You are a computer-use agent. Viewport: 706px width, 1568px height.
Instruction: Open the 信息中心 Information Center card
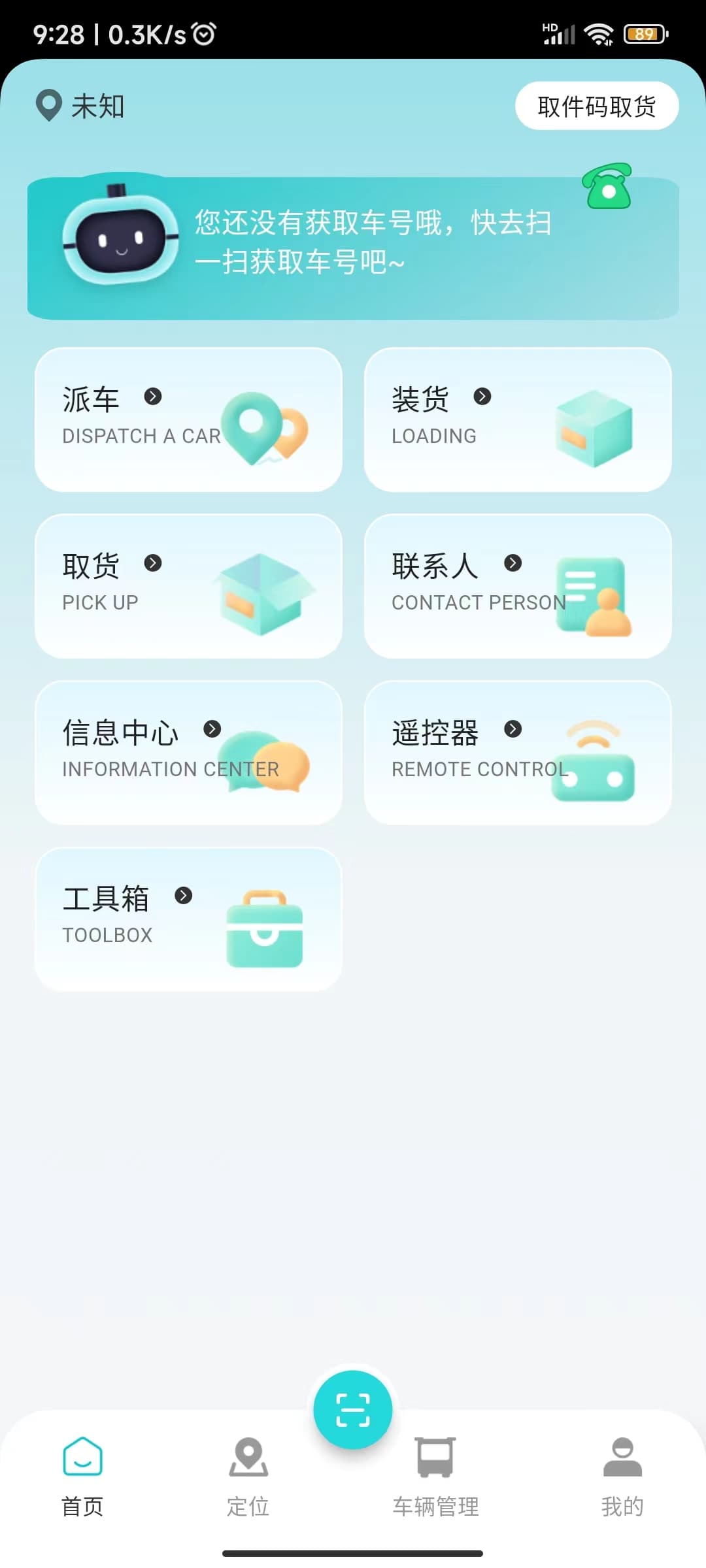pos(188,753)
